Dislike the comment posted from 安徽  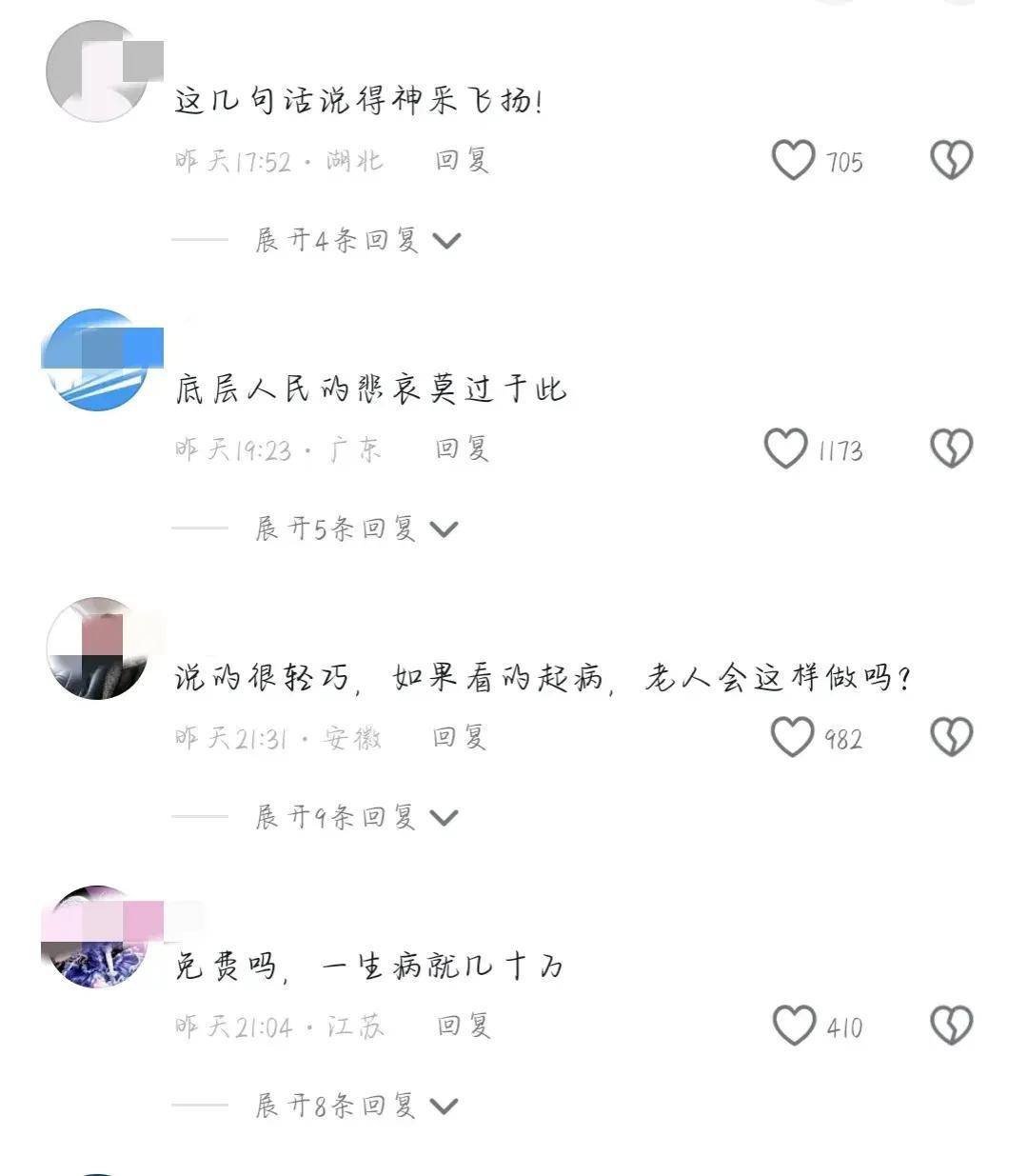[951, 737]
